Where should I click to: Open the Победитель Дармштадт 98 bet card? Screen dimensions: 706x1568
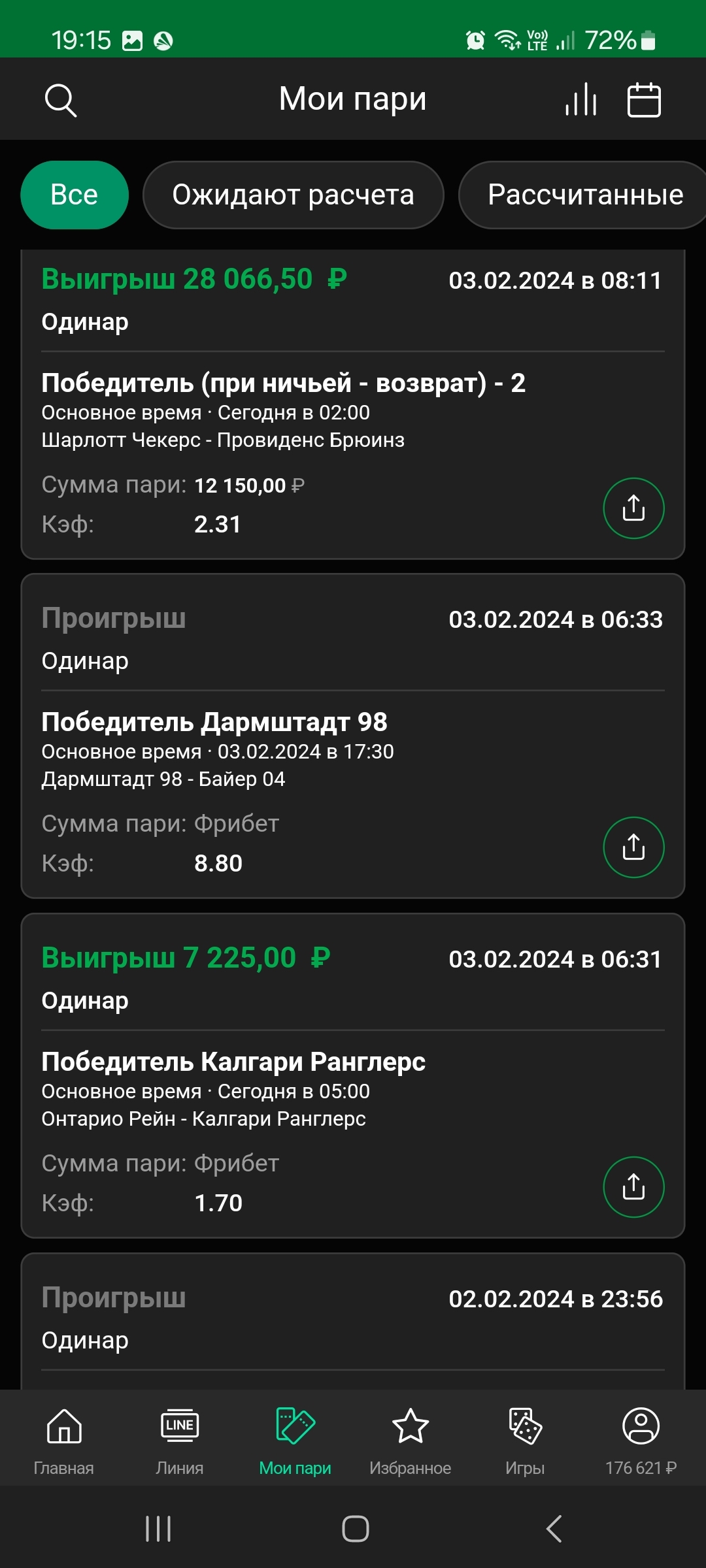[353, 736]
